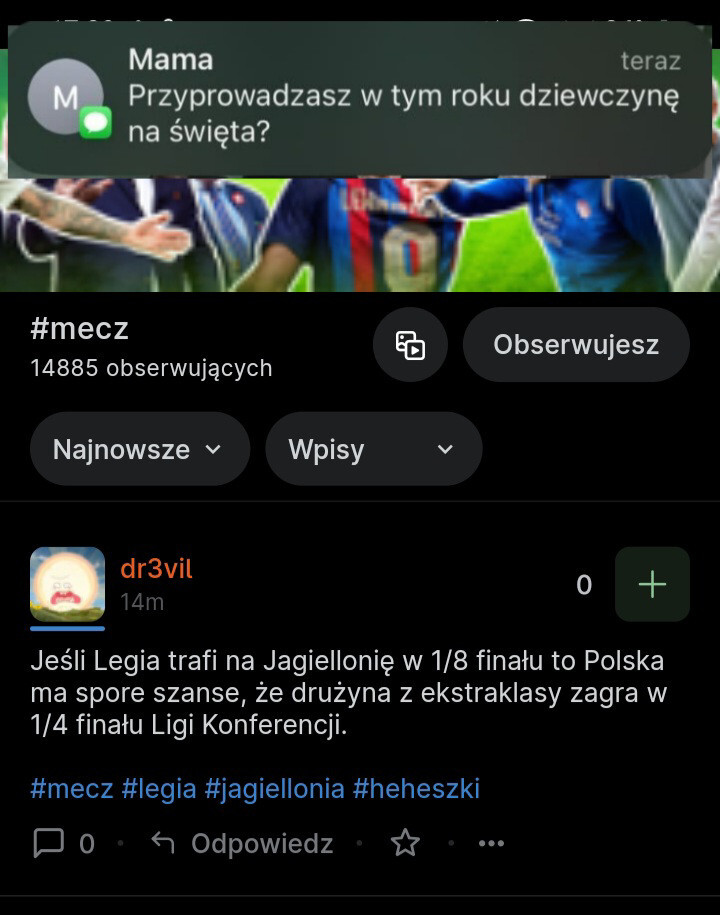Open the #jagiellonia hashtag

[x=275, y=789]
